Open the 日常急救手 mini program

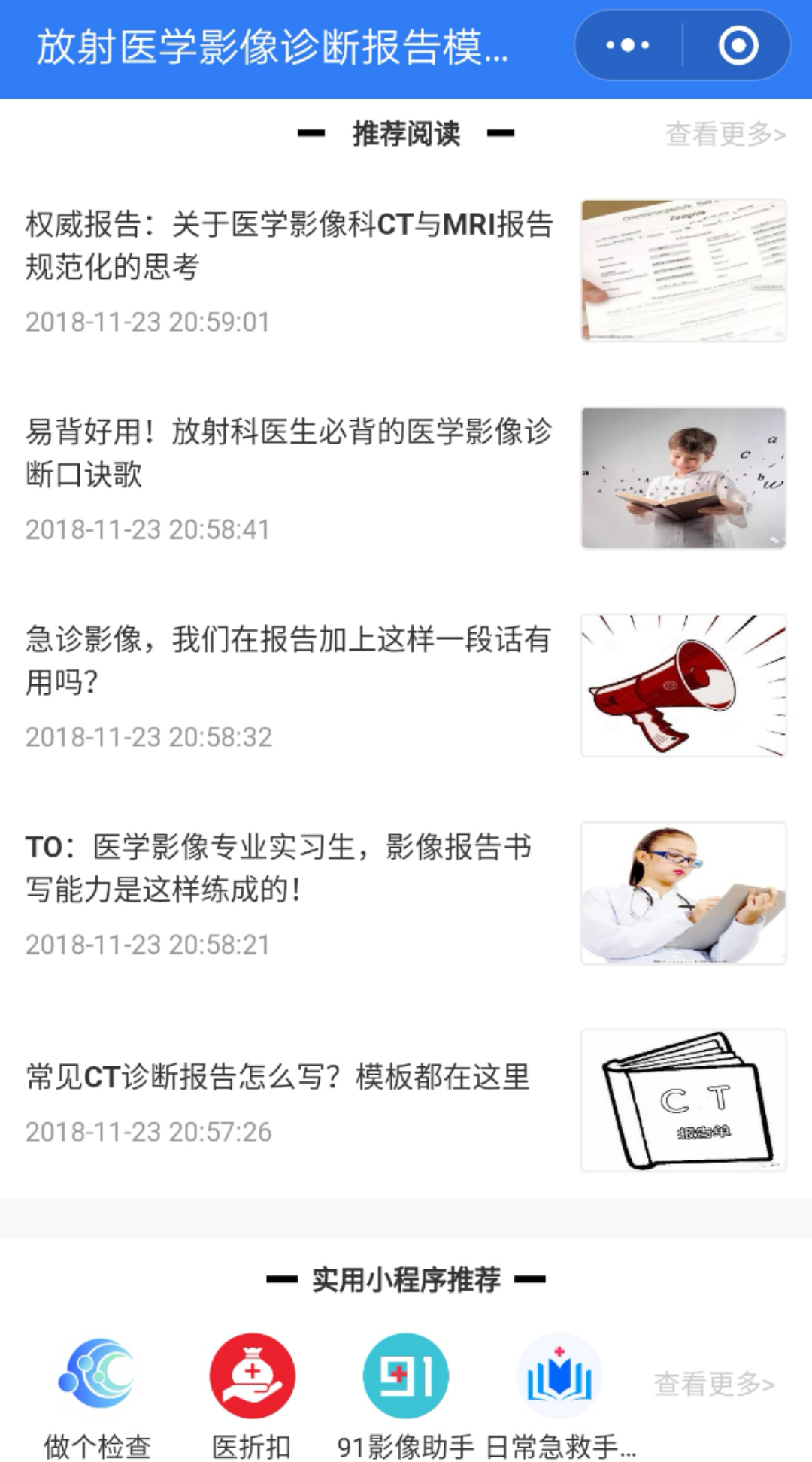[x=560, y=1397]
